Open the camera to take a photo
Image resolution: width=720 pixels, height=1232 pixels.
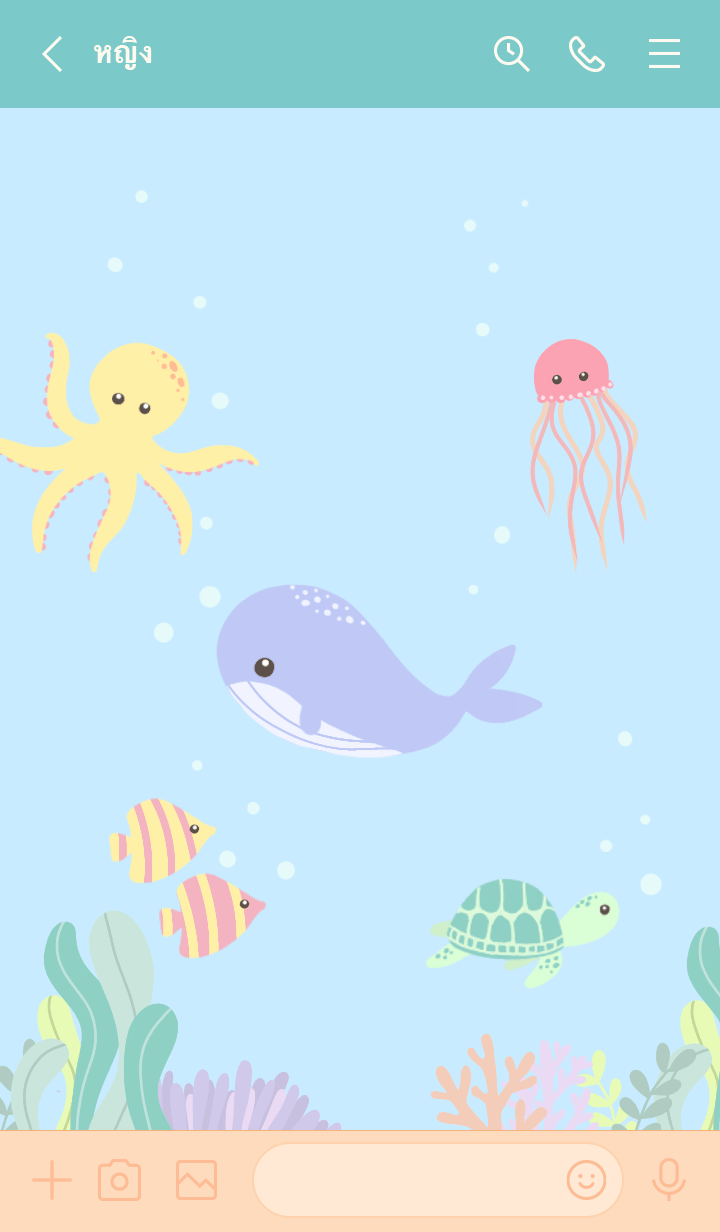click(x=120, y=1180)
